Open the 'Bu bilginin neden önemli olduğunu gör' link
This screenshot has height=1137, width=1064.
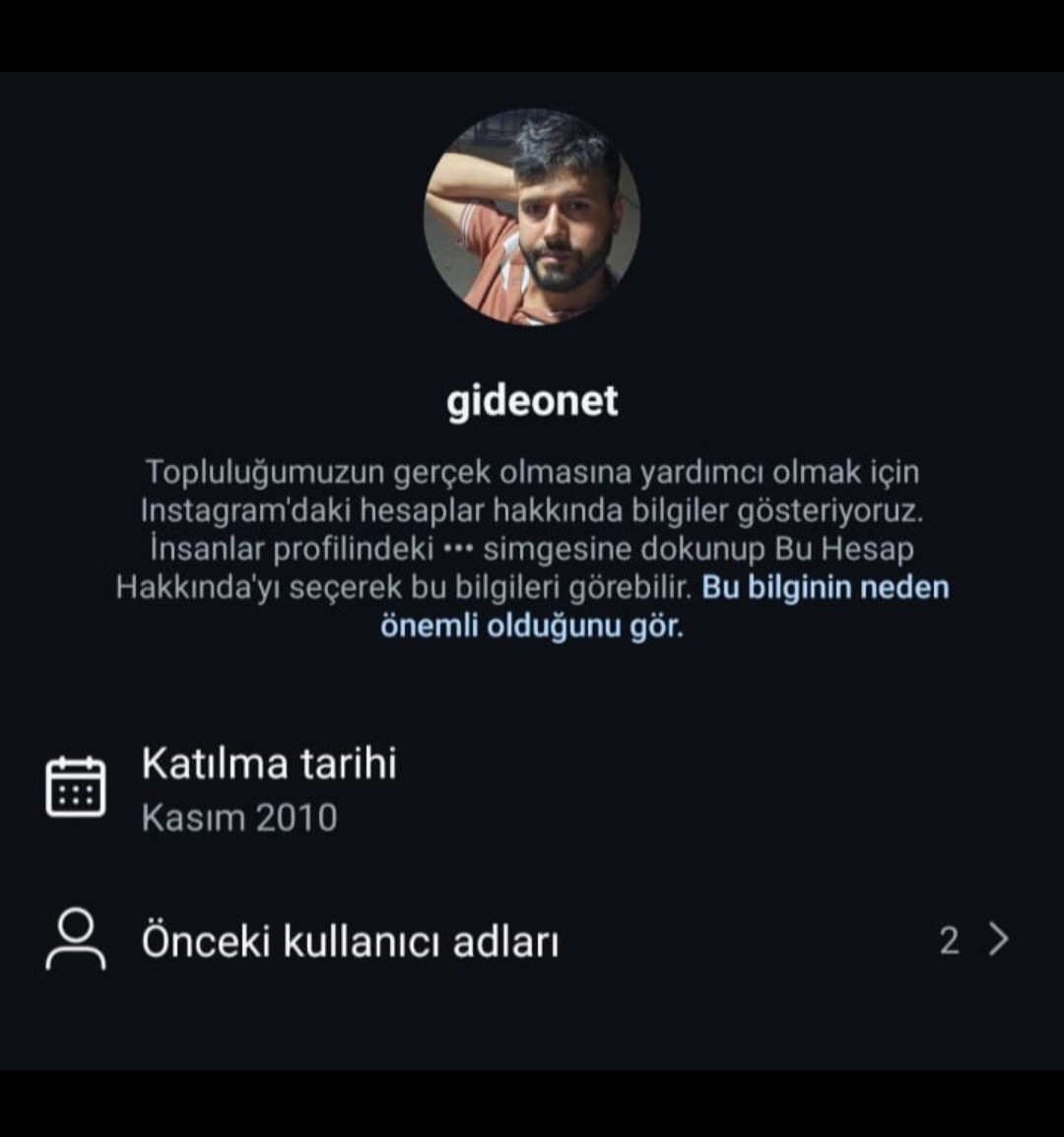pos(826,588)
